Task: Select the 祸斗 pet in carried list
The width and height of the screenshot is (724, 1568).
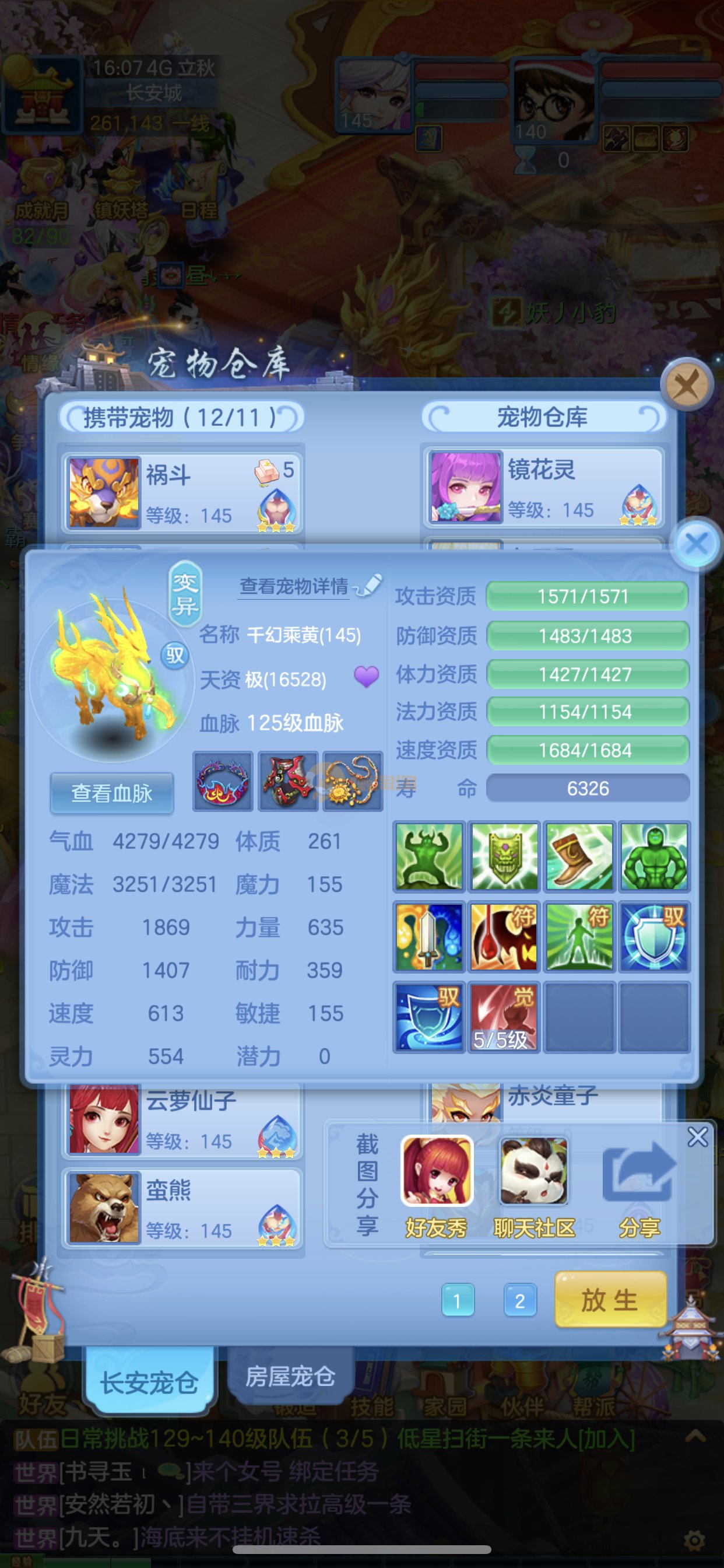Action: (x=182, y=492)
